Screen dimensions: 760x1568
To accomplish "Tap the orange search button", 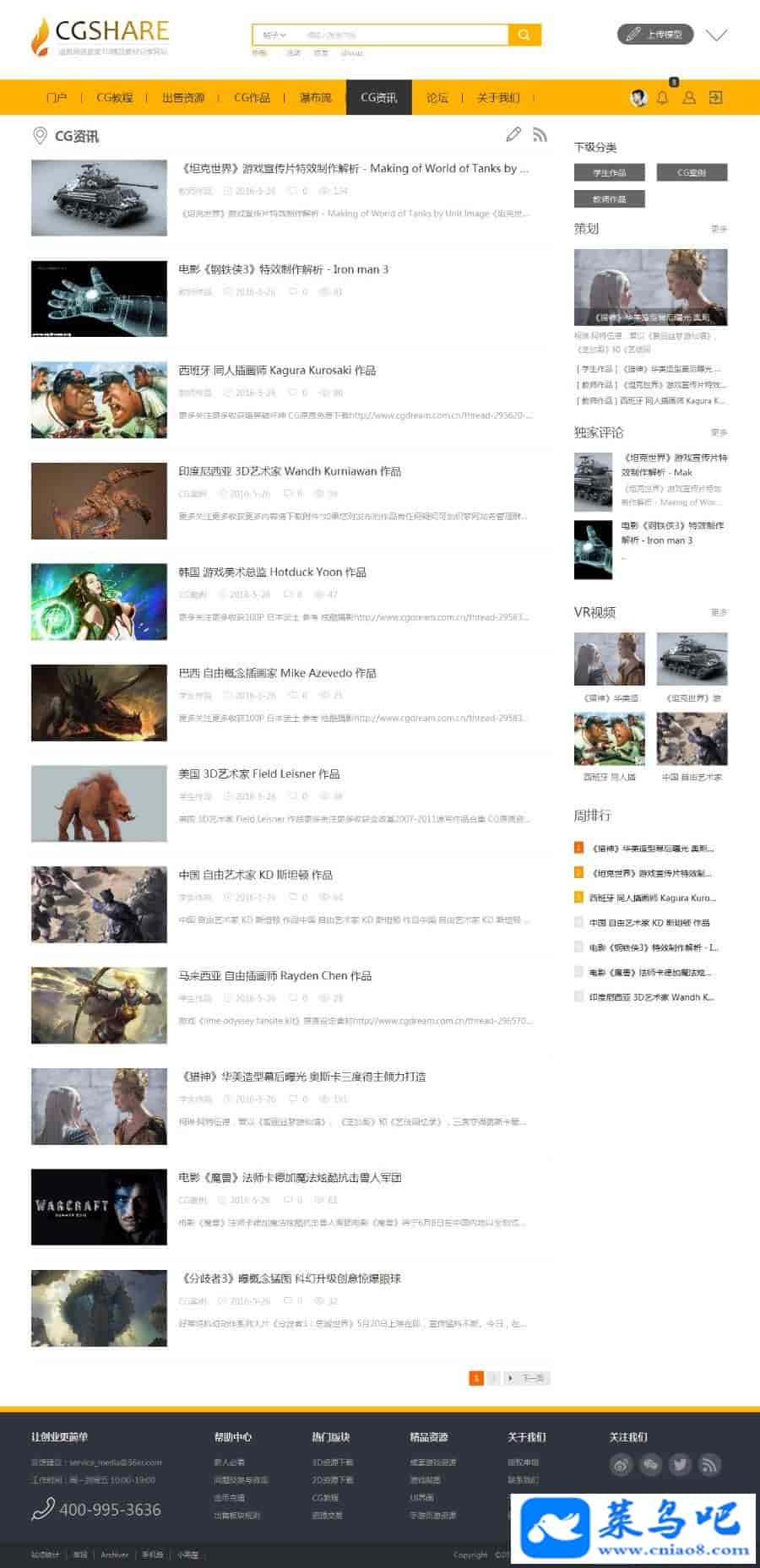I will tap(524, 35).
